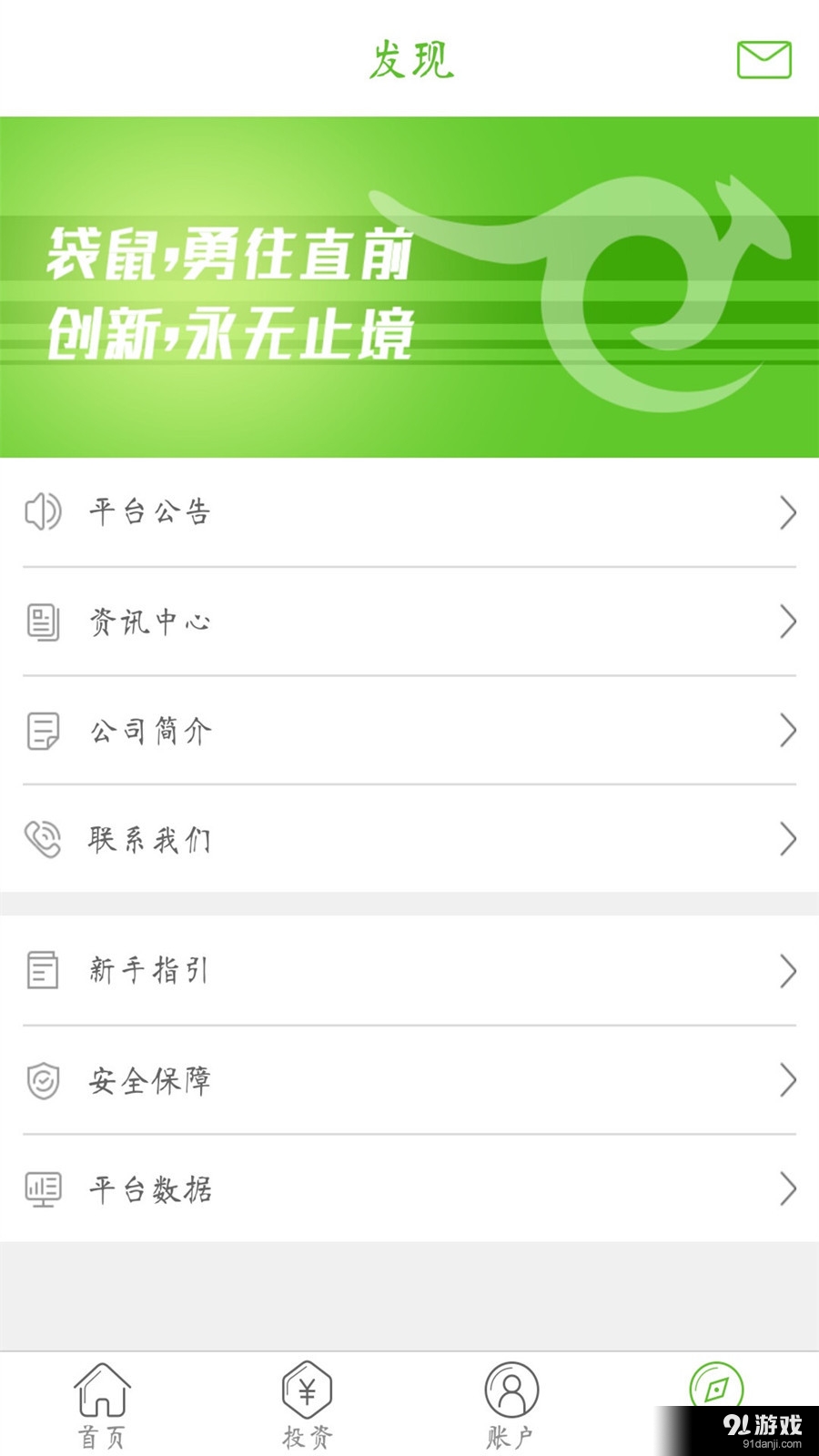Viewport: 819px width, 1456px height.
Task: Click the note icon beside 公司简介
Action: click(43, 730)
